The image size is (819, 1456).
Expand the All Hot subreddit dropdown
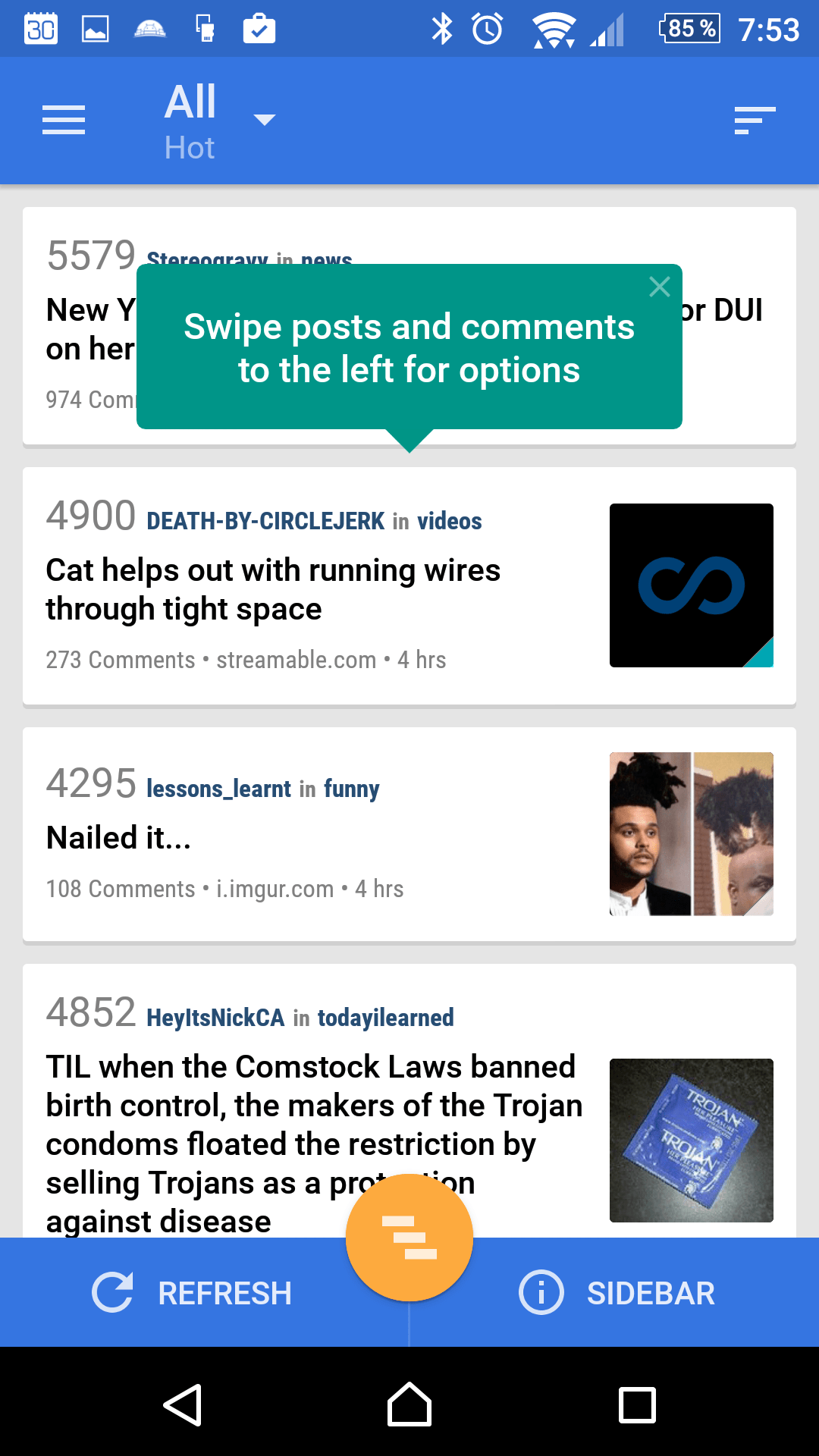point(220,121)
